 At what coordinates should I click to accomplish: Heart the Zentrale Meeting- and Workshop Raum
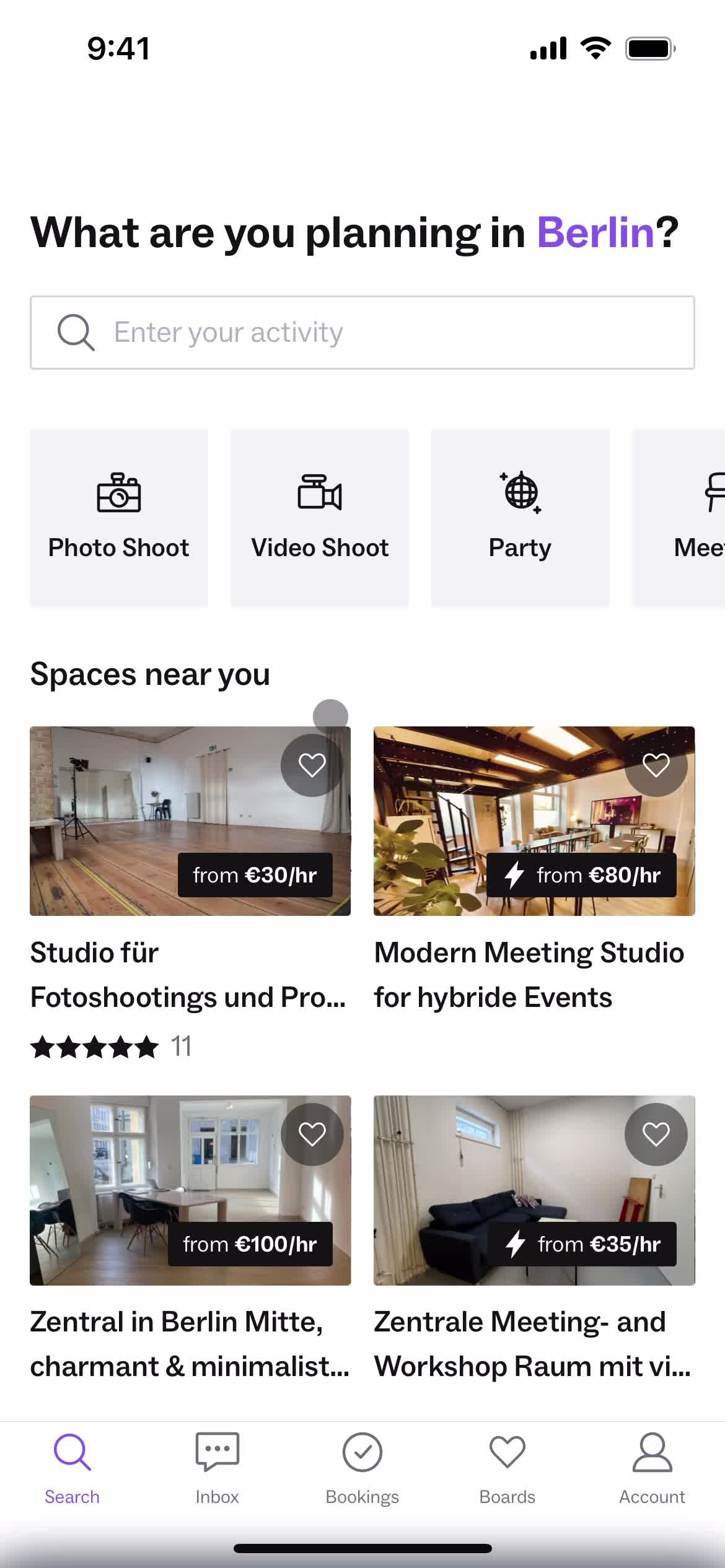tap(656, 1135)
